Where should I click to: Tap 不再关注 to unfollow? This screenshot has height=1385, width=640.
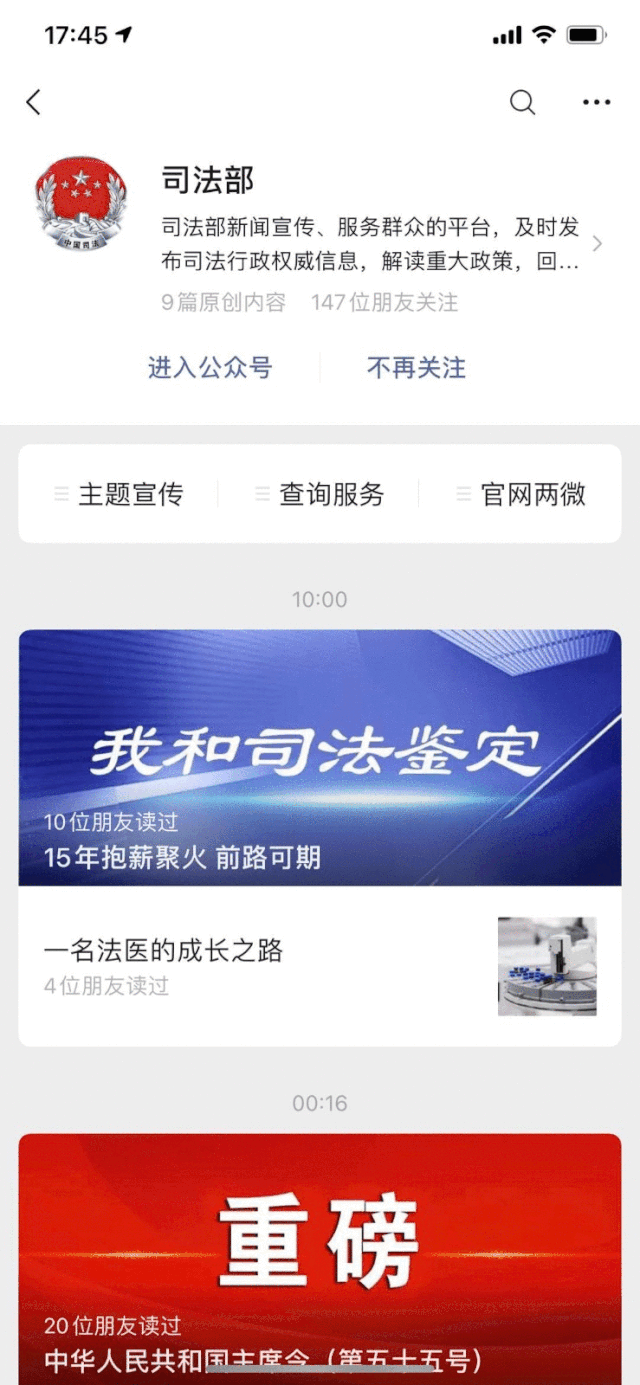[417, 368]
